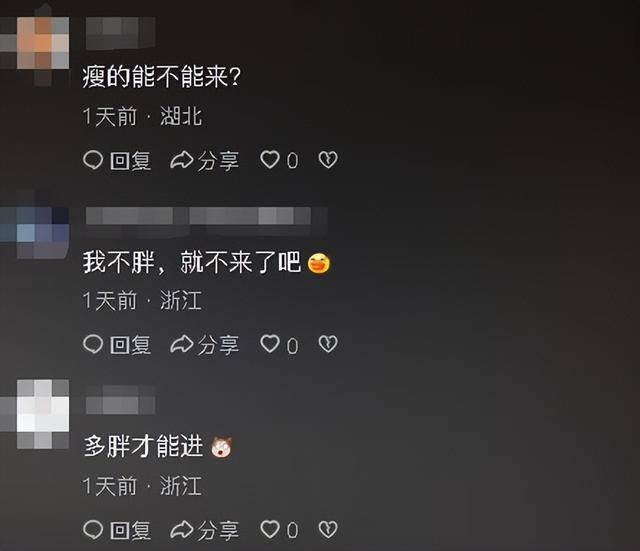This screenshot has height=551, width=640.
Task: Reply to the comment "瘦的能不能来?"
Action: (x=116, y=160)
